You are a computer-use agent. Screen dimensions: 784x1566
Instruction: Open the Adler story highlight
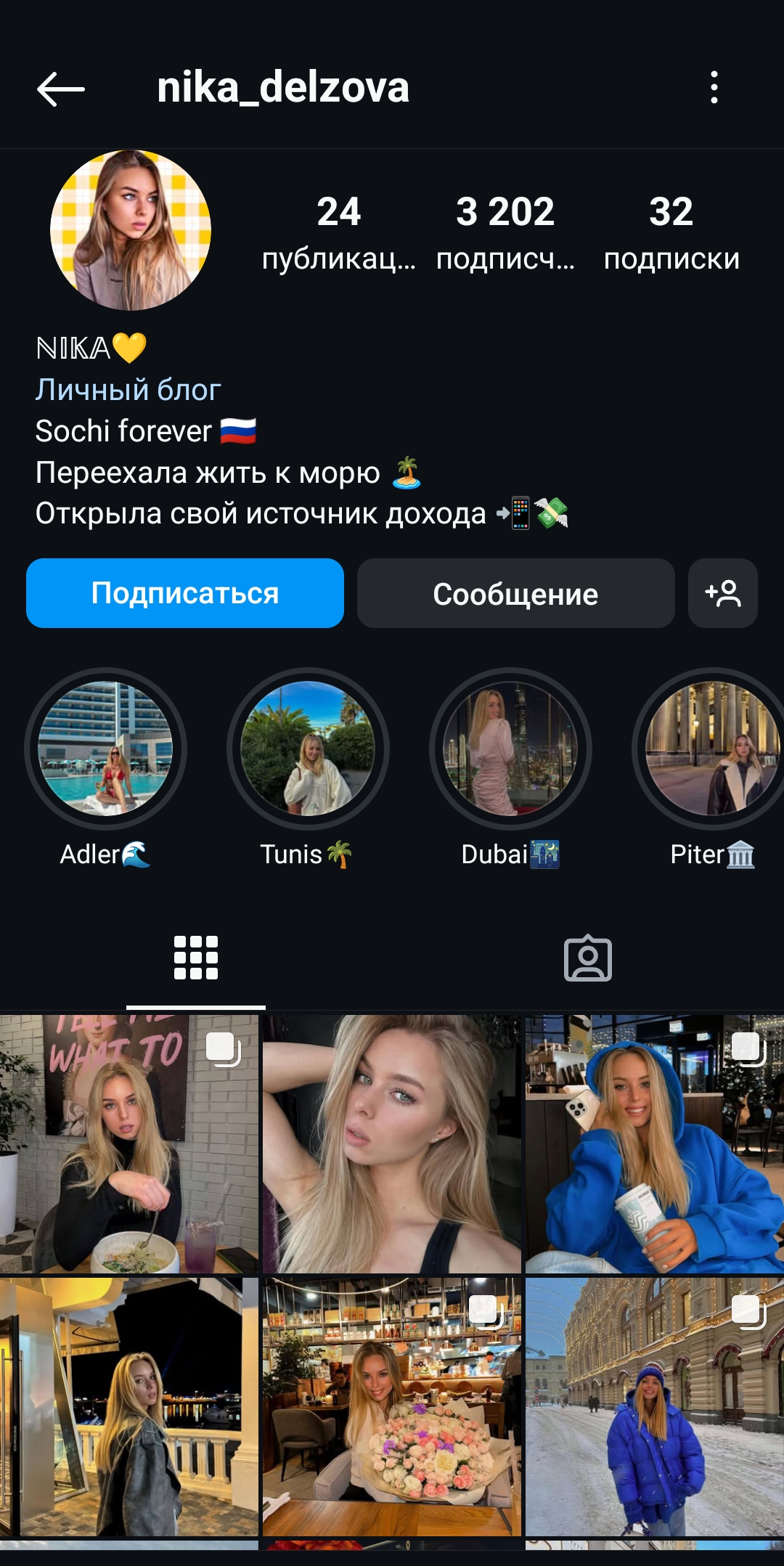pyautogui.click(x=105, y=749)
